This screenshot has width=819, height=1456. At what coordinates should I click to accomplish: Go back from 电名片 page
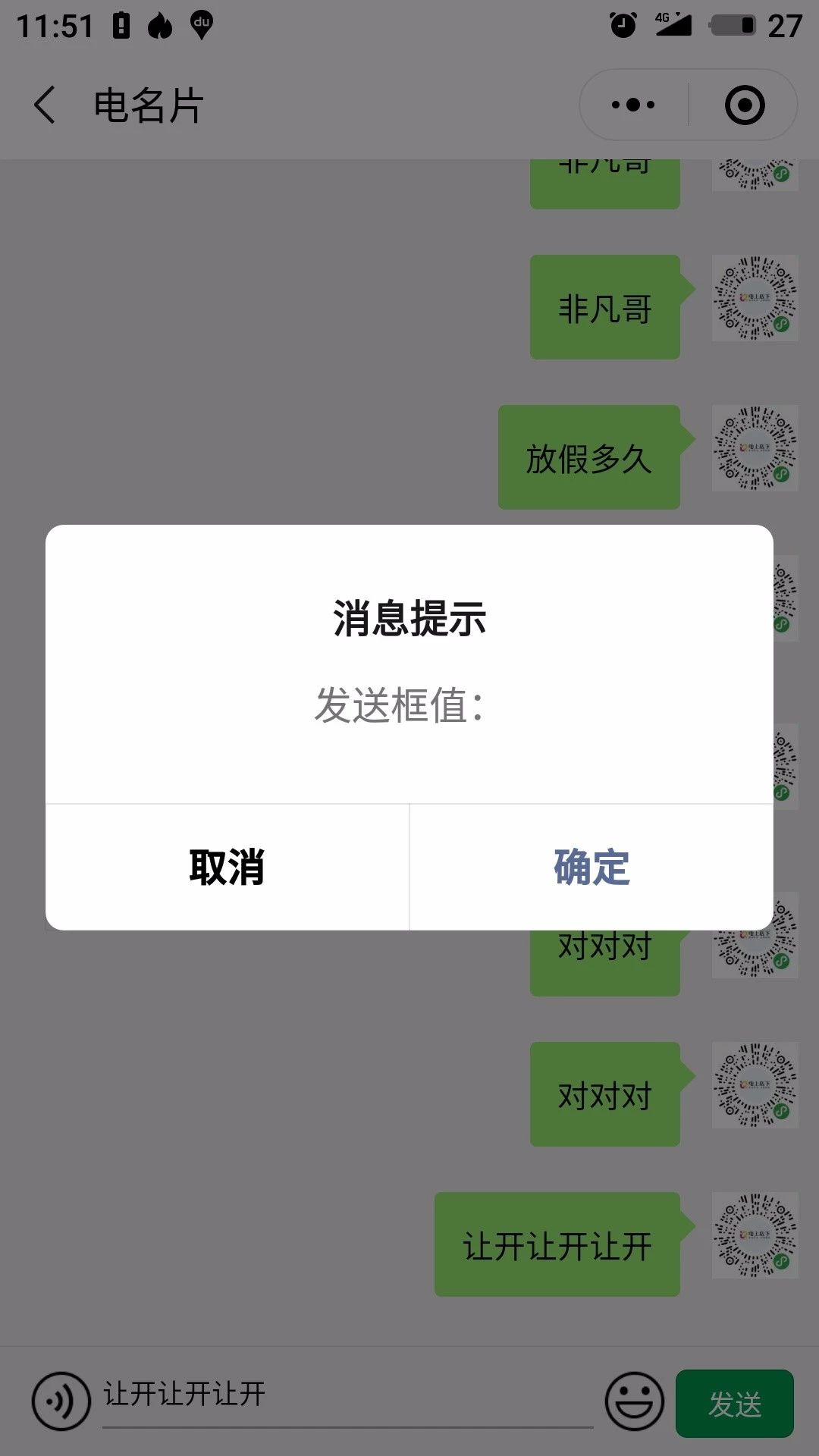(45, 105)
